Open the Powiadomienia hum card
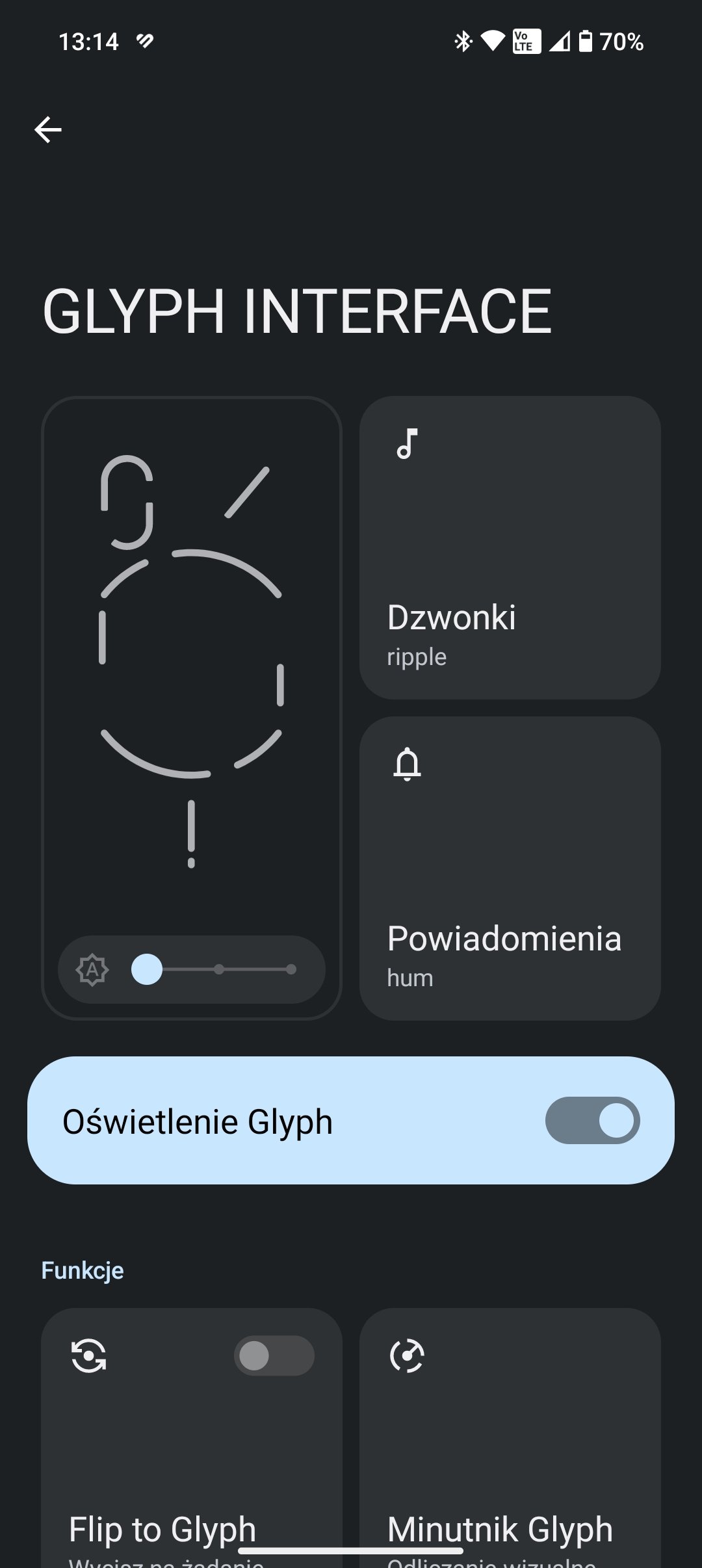This screenshot has width=702, height=1568. [x=510, y=869]
